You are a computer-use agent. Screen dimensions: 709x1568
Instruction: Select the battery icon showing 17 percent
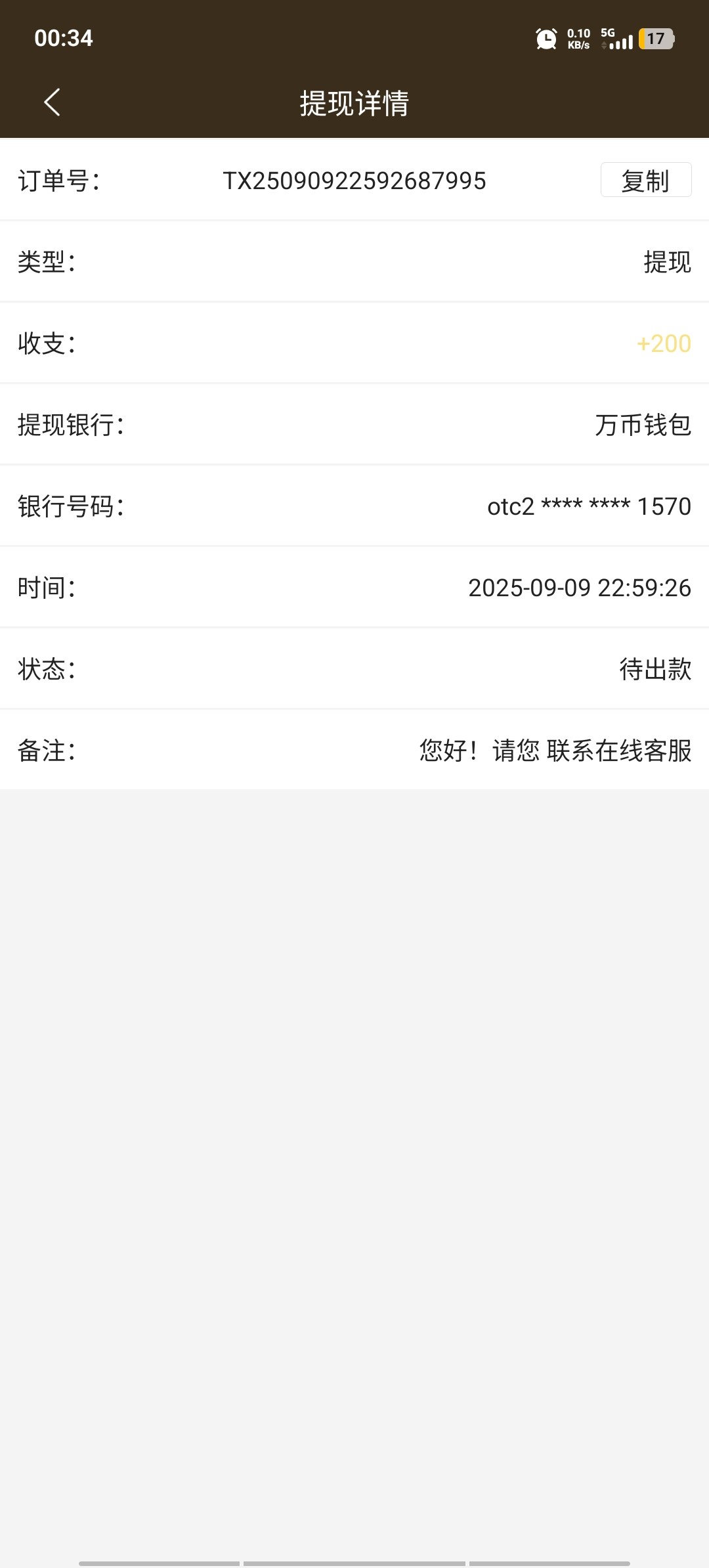[656, 39]
